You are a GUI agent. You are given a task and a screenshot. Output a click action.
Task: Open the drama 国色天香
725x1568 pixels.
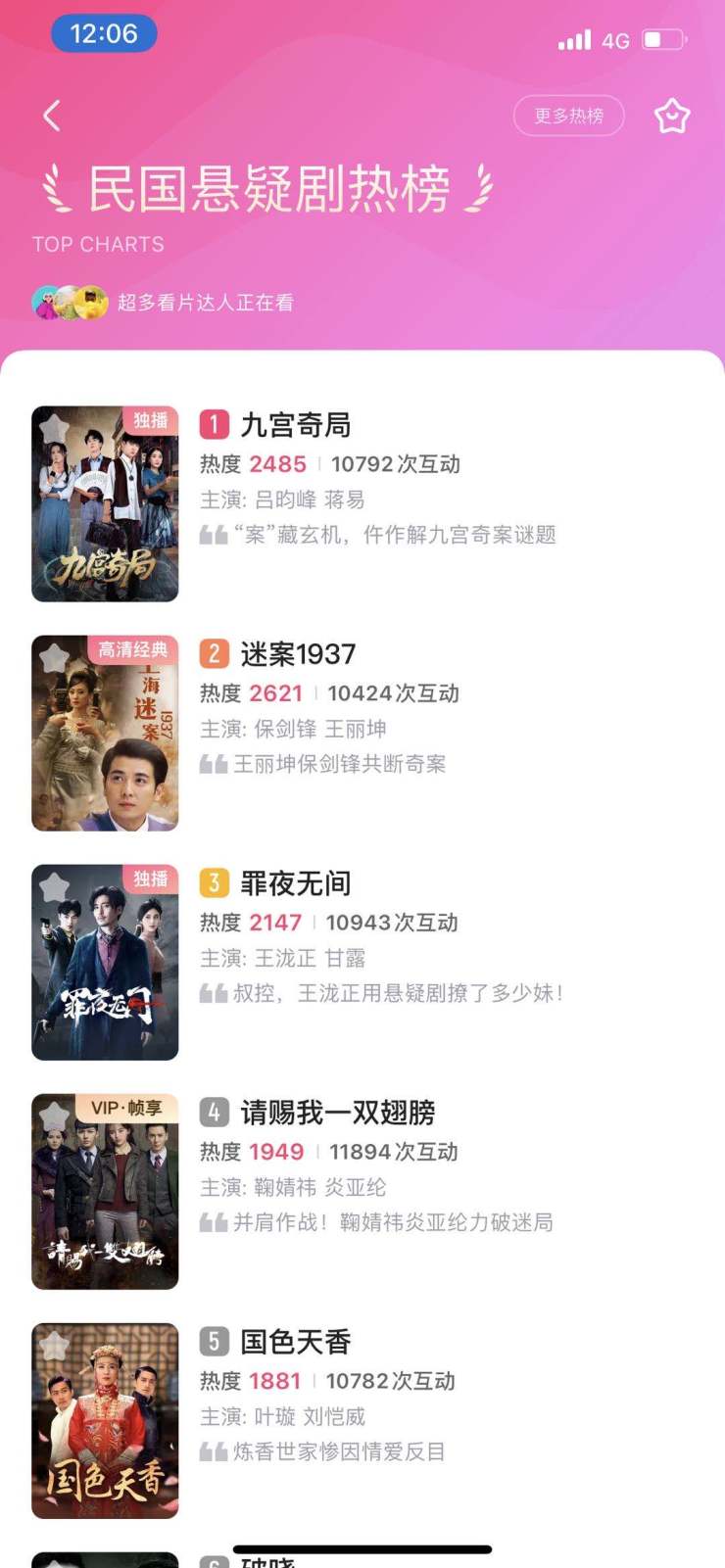click(x=295, y=1342)
